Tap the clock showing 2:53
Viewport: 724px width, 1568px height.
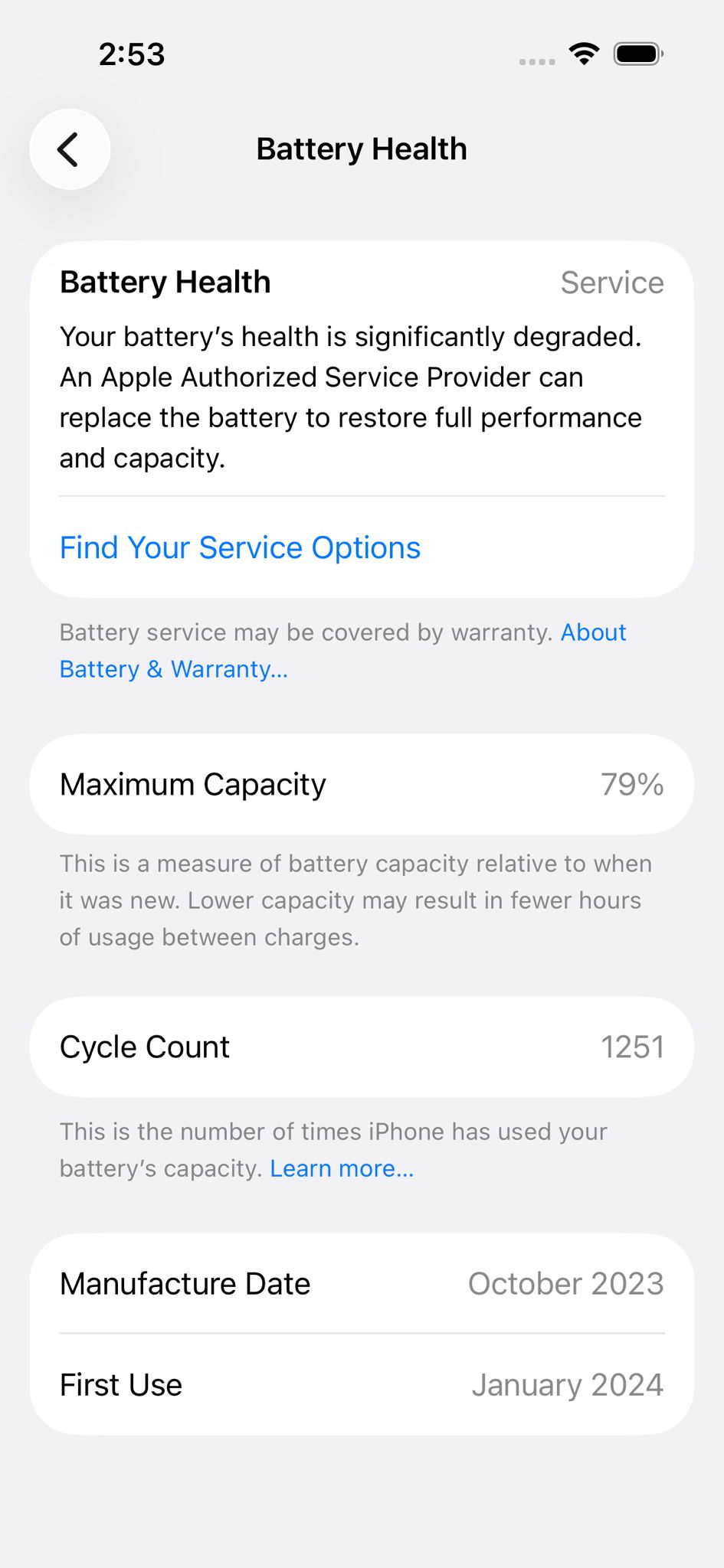coord(130,54)
